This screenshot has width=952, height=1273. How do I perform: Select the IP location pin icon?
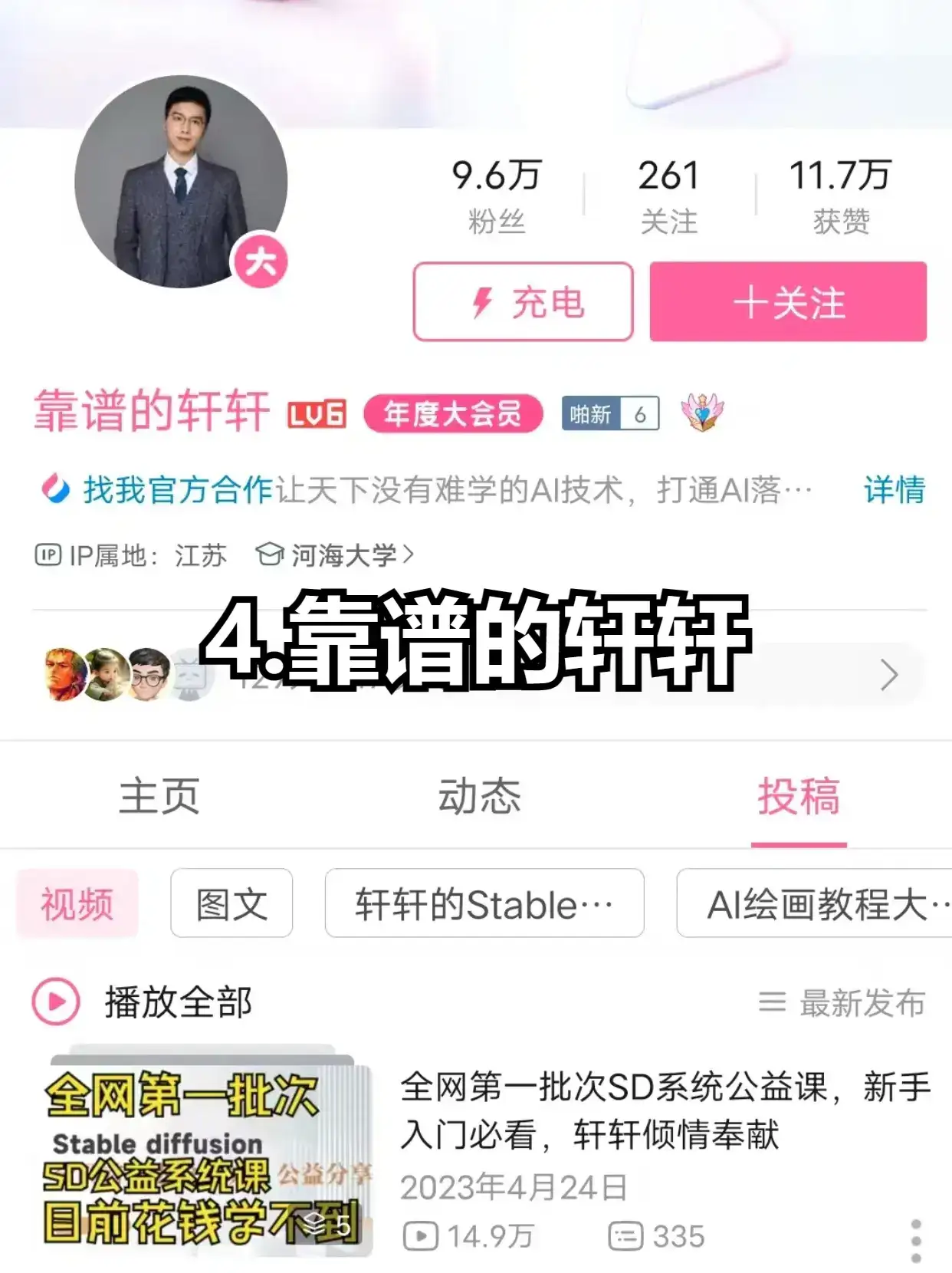48,555
